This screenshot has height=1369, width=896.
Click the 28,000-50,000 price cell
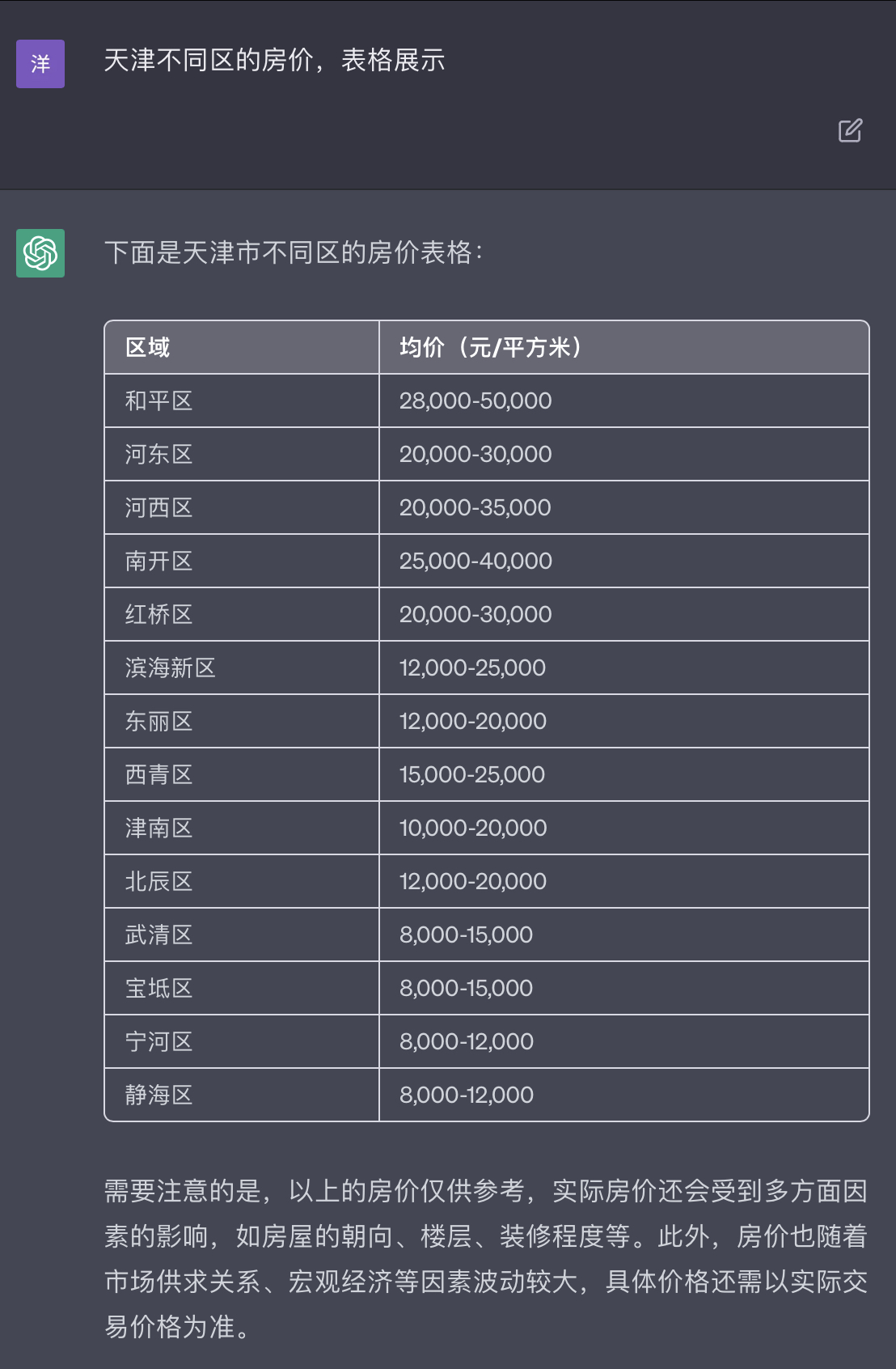(x=475, y=401)
